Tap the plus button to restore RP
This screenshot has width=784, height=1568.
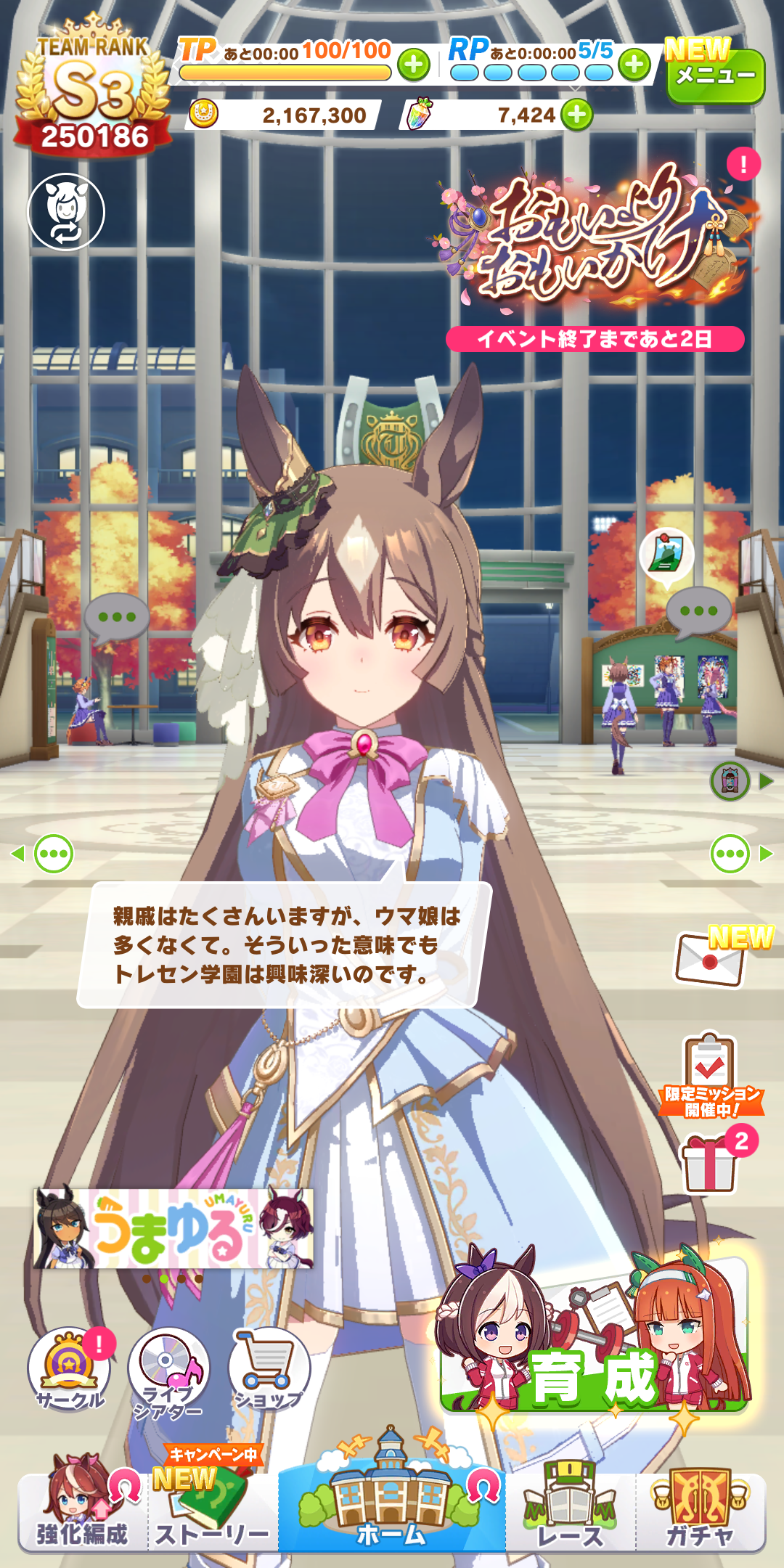coord(634,65)
